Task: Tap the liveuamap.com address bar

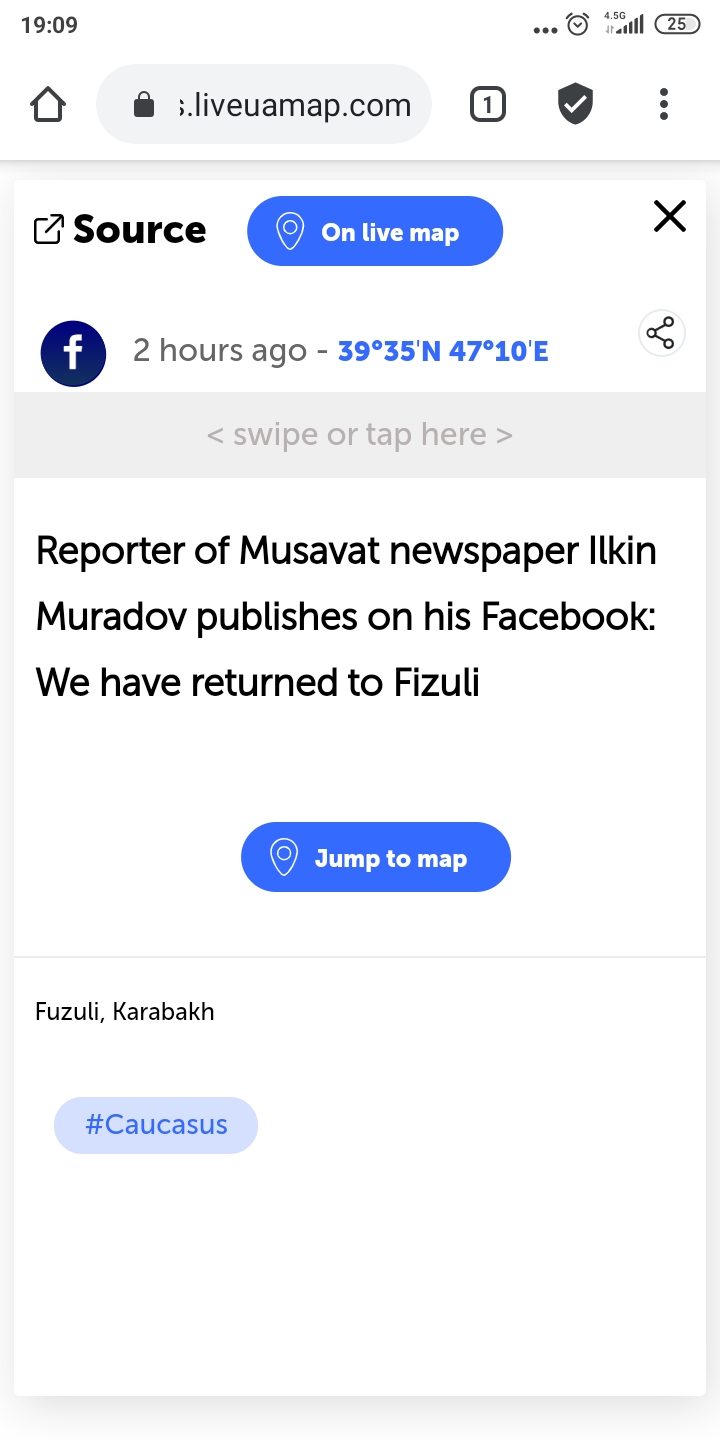Action: click(264, 105)
